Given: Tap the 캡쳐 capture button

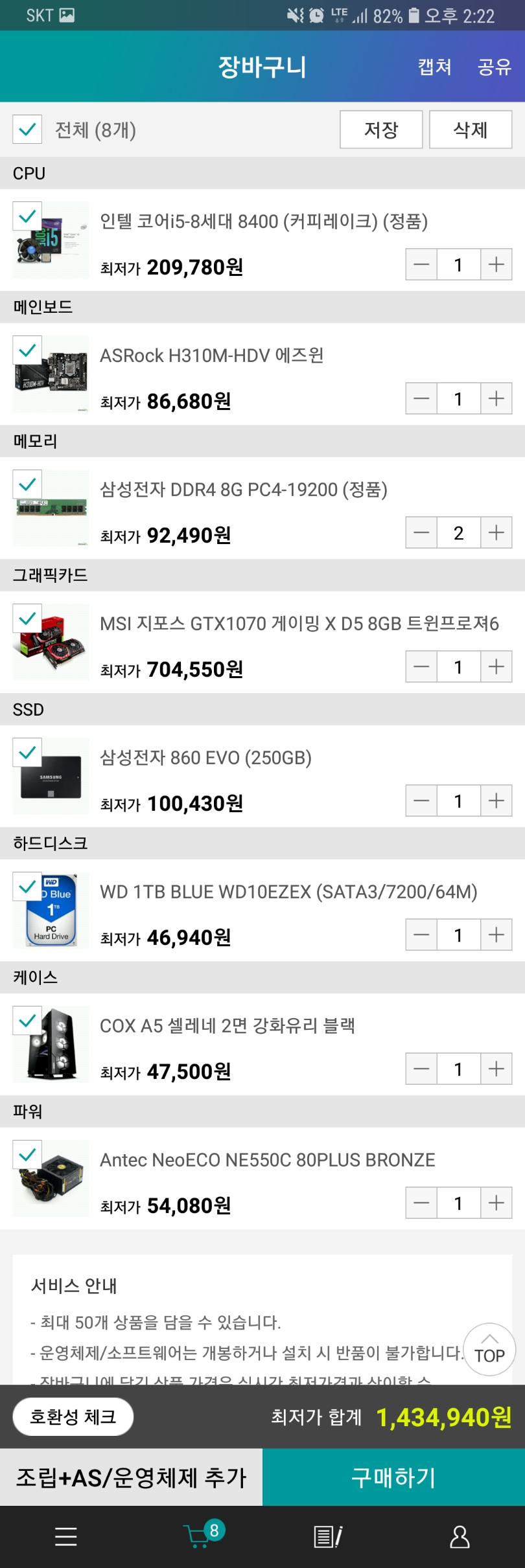Looking at the screenshot, I should (434, 67).
